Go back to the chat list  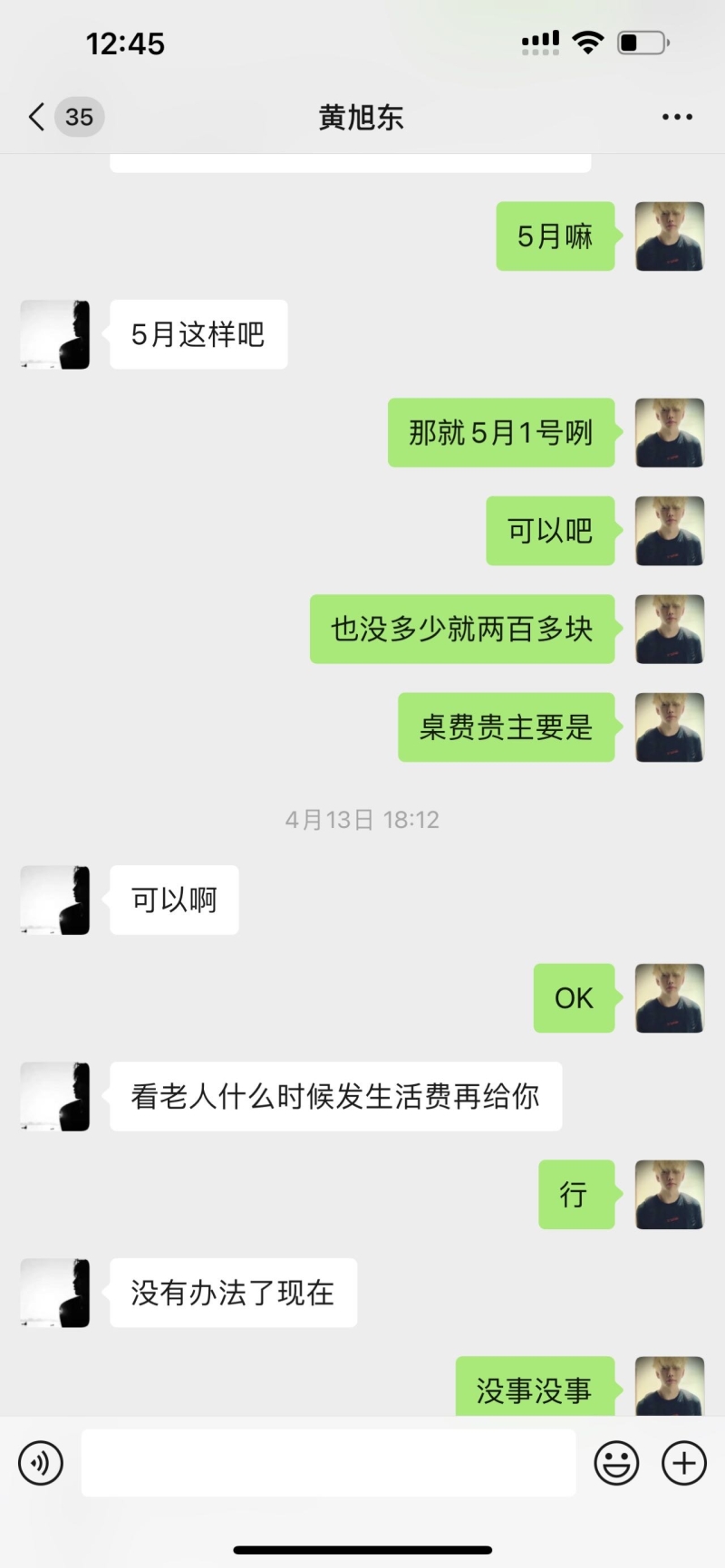38,117
